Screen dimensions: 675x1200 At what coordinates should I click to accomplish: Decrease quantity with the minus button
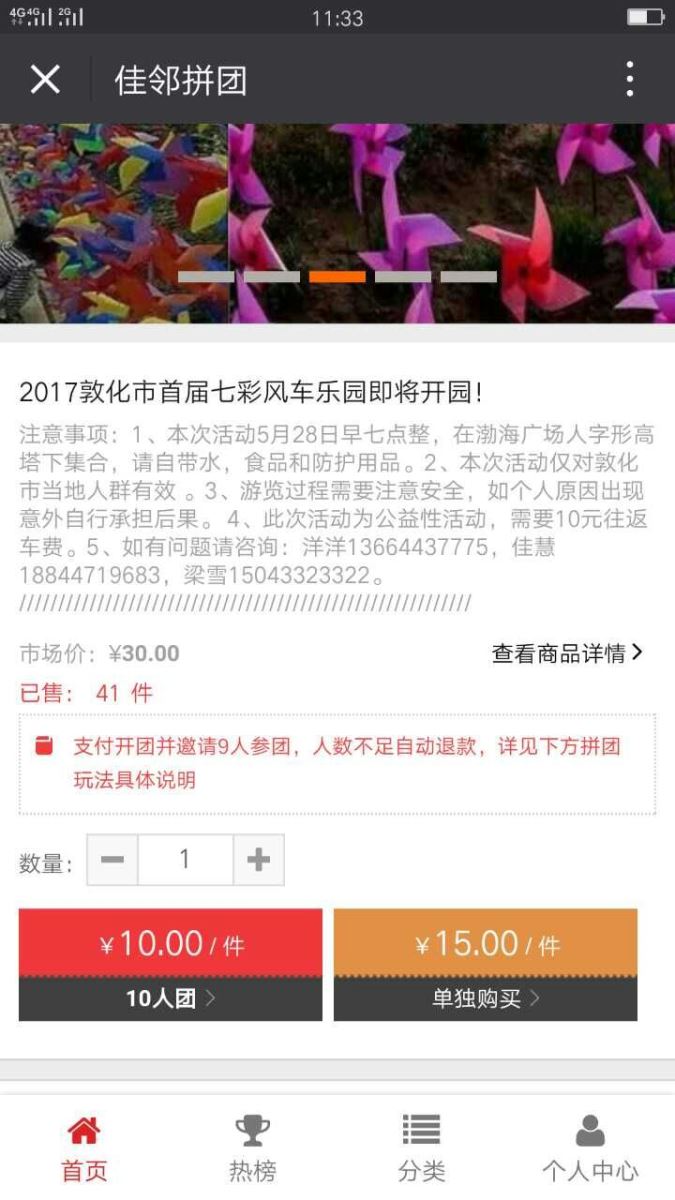click(112, 860)
